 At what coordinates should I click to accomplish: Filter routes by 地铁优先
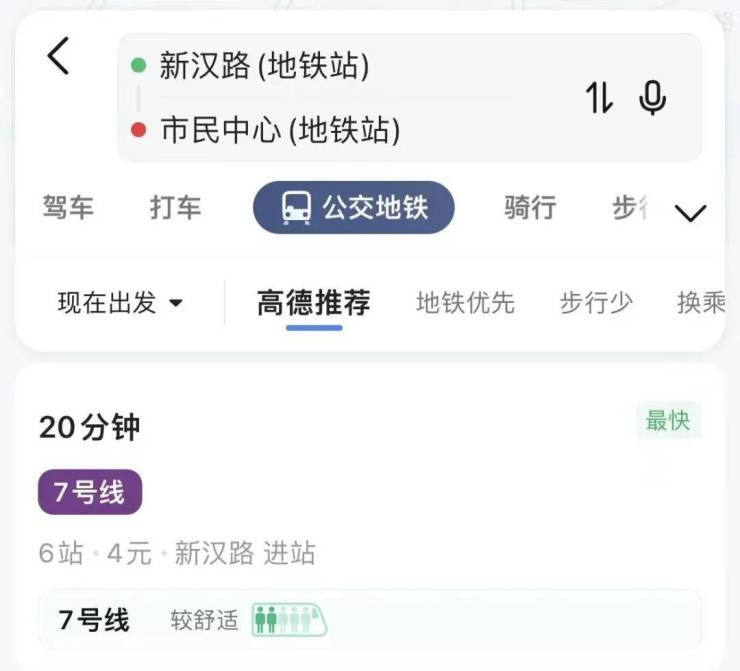(x=465, y=303)
